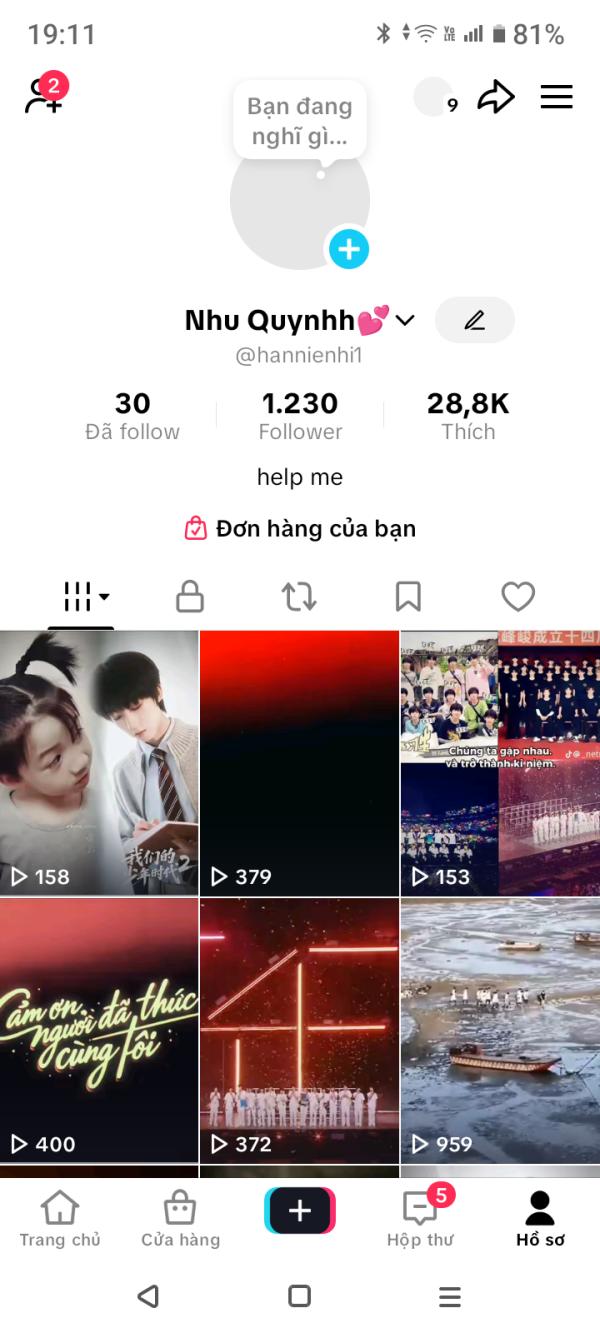
Task: Tap the 'Bạn đang nghĩ gì...' thought bubble
Action: [300, 120]
